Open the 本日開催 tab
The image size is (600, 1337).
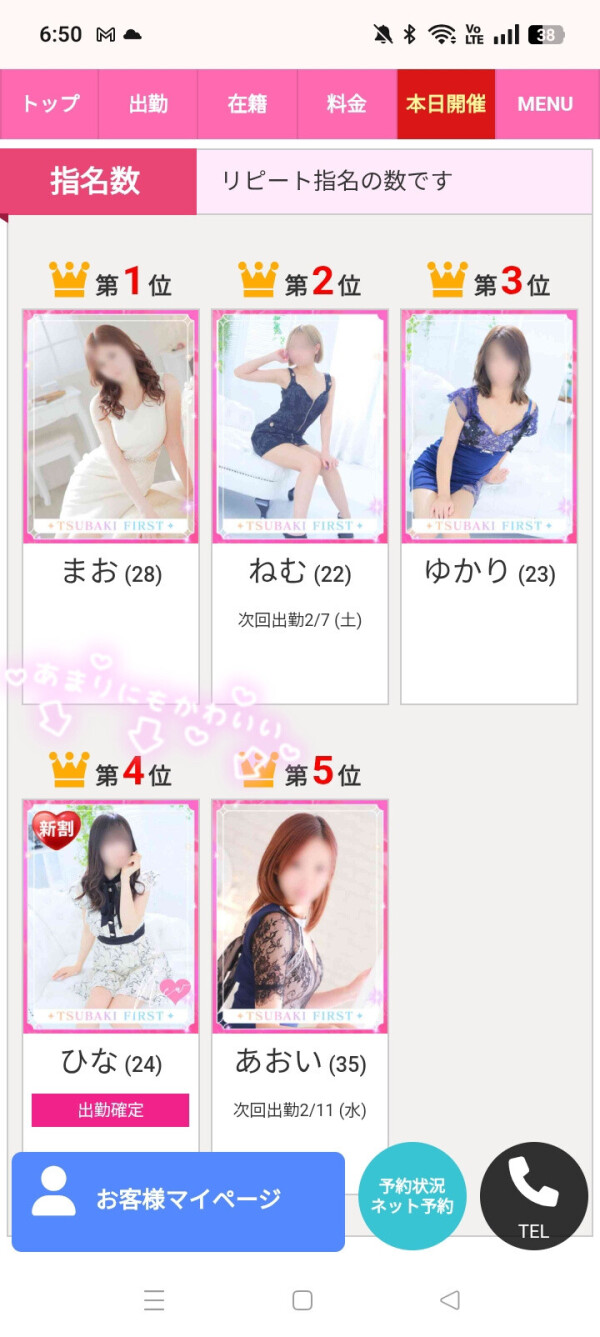tap(446, 104)
